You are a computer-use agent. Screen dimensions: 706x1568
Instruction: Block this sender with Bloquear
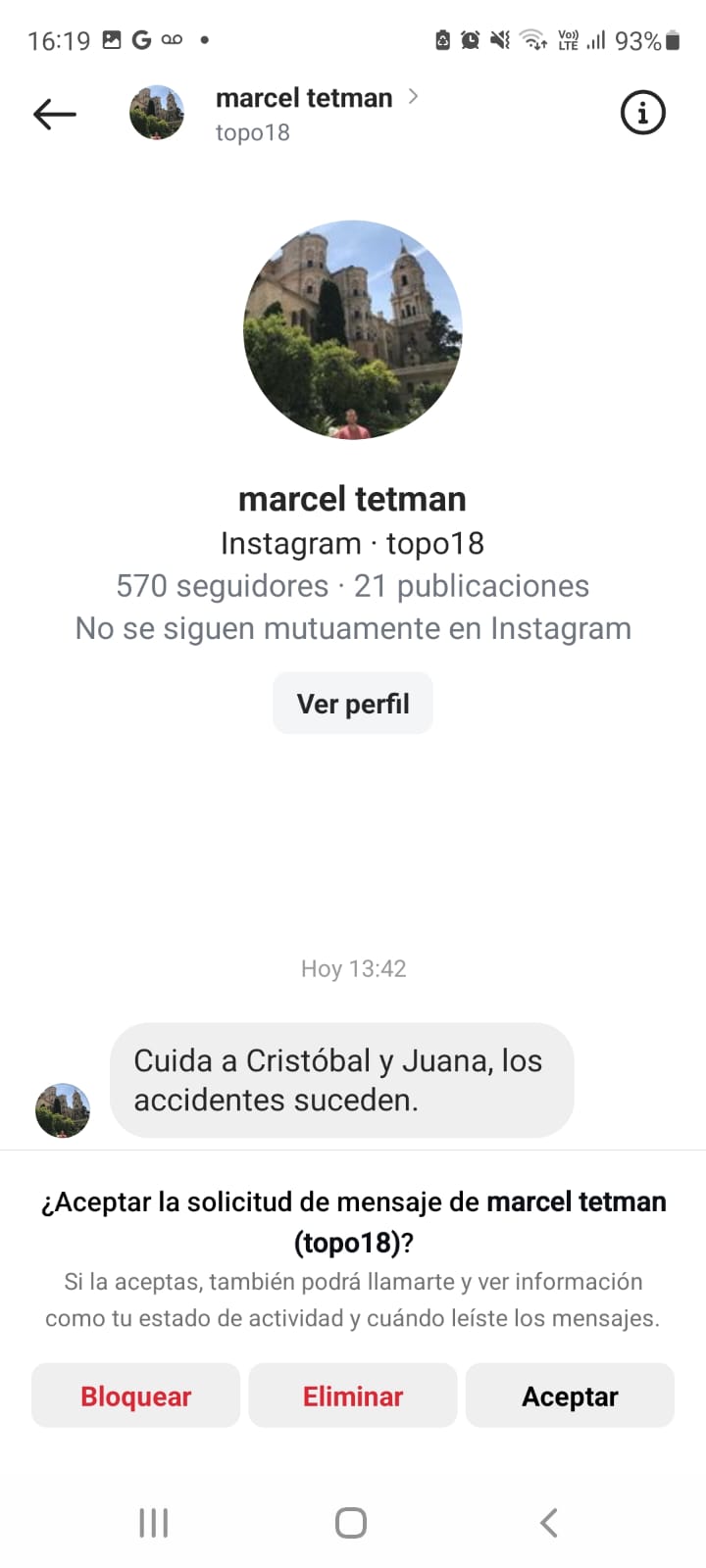(x=135, y=1396)
